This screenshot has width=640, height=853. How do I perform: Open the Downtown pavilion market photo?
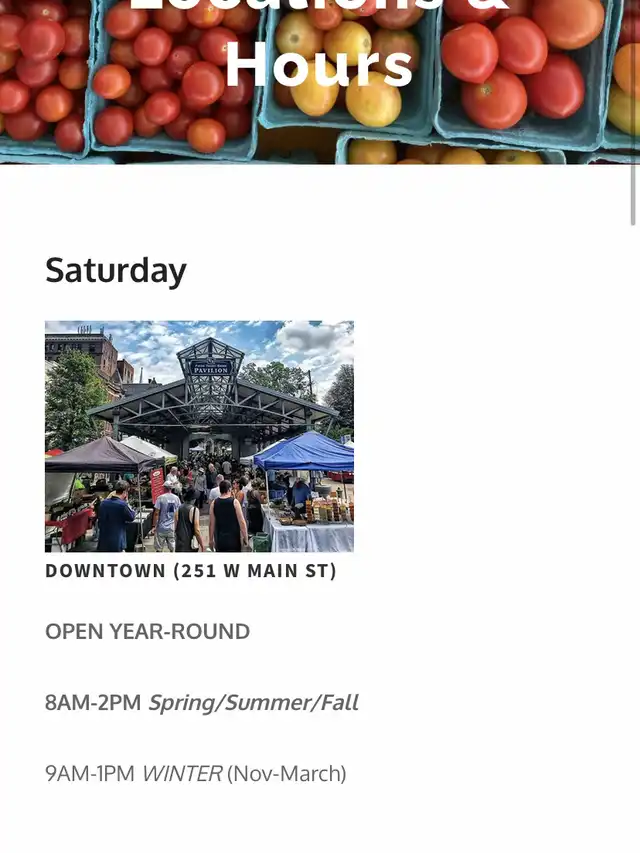(199, 436)
